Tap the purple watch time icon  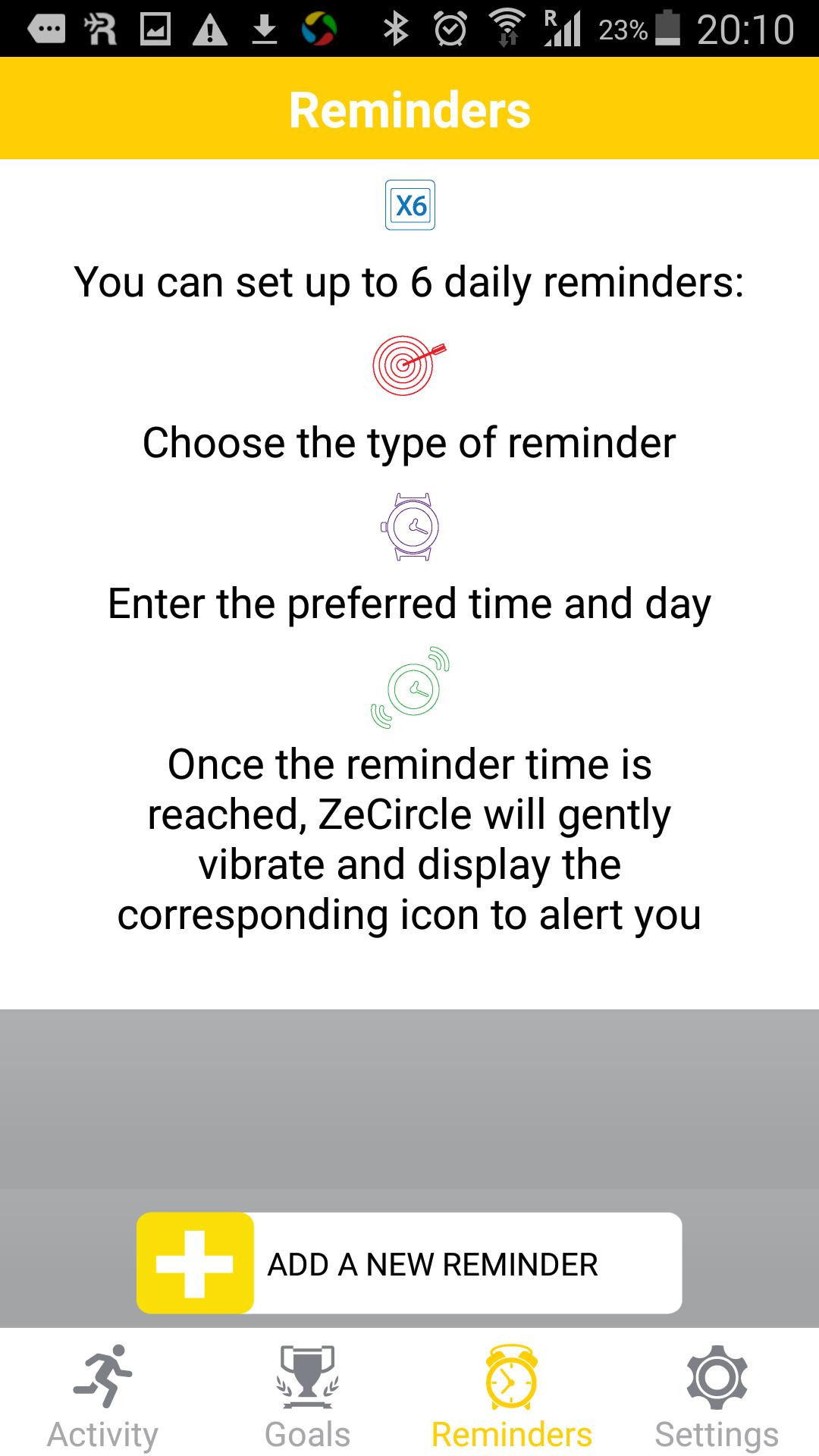411,526
